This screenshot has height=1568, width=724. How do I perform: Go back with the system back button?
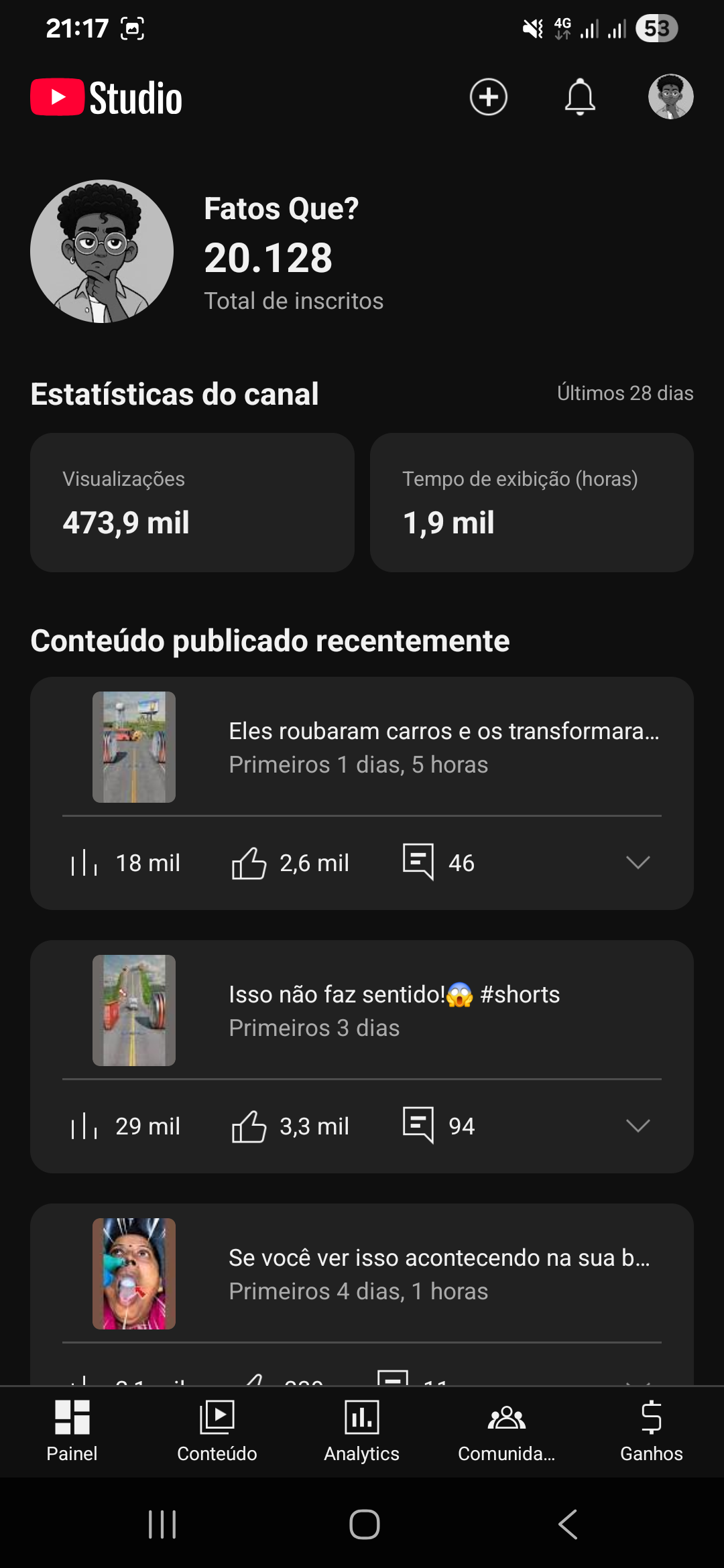(567, 1524)
